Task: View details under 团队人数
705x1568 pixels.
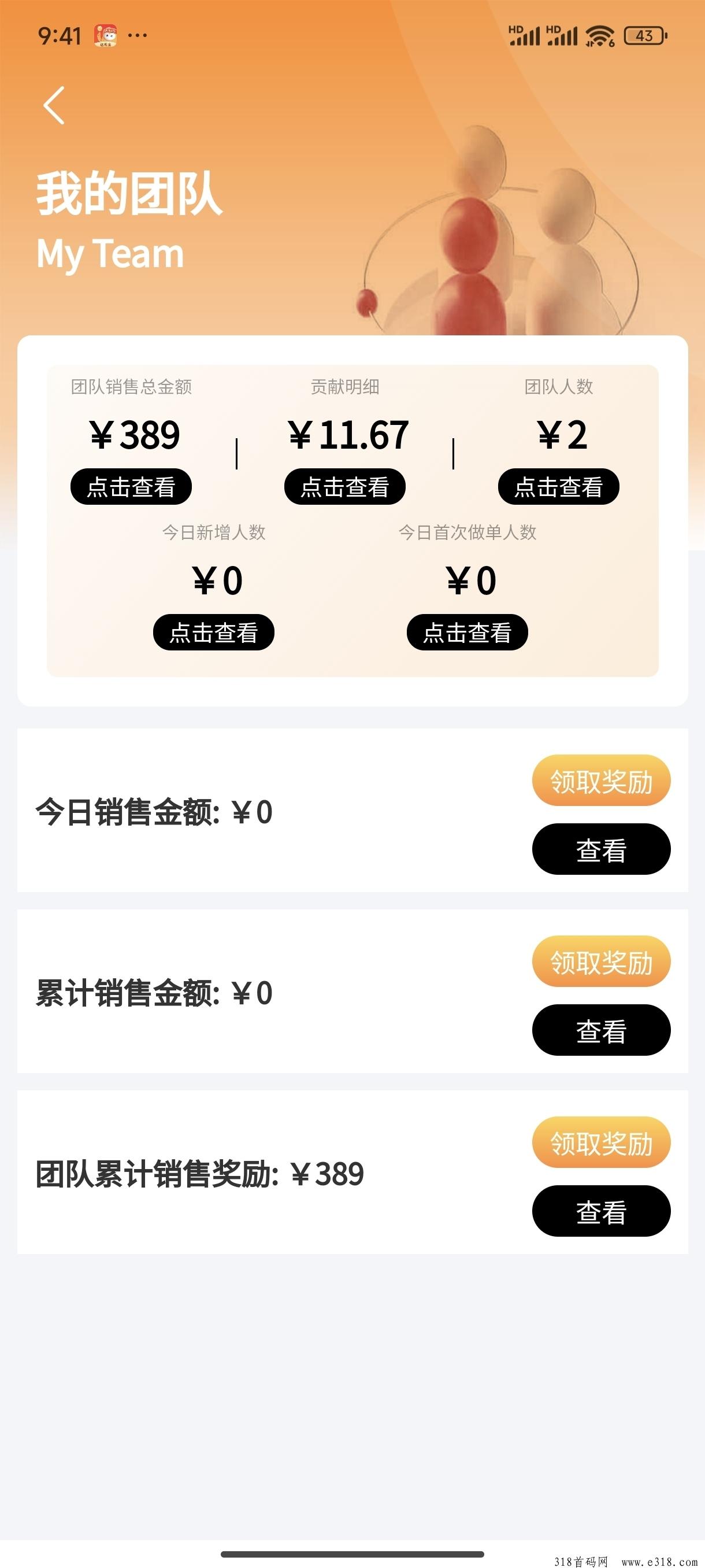Action: click(558, 486)
